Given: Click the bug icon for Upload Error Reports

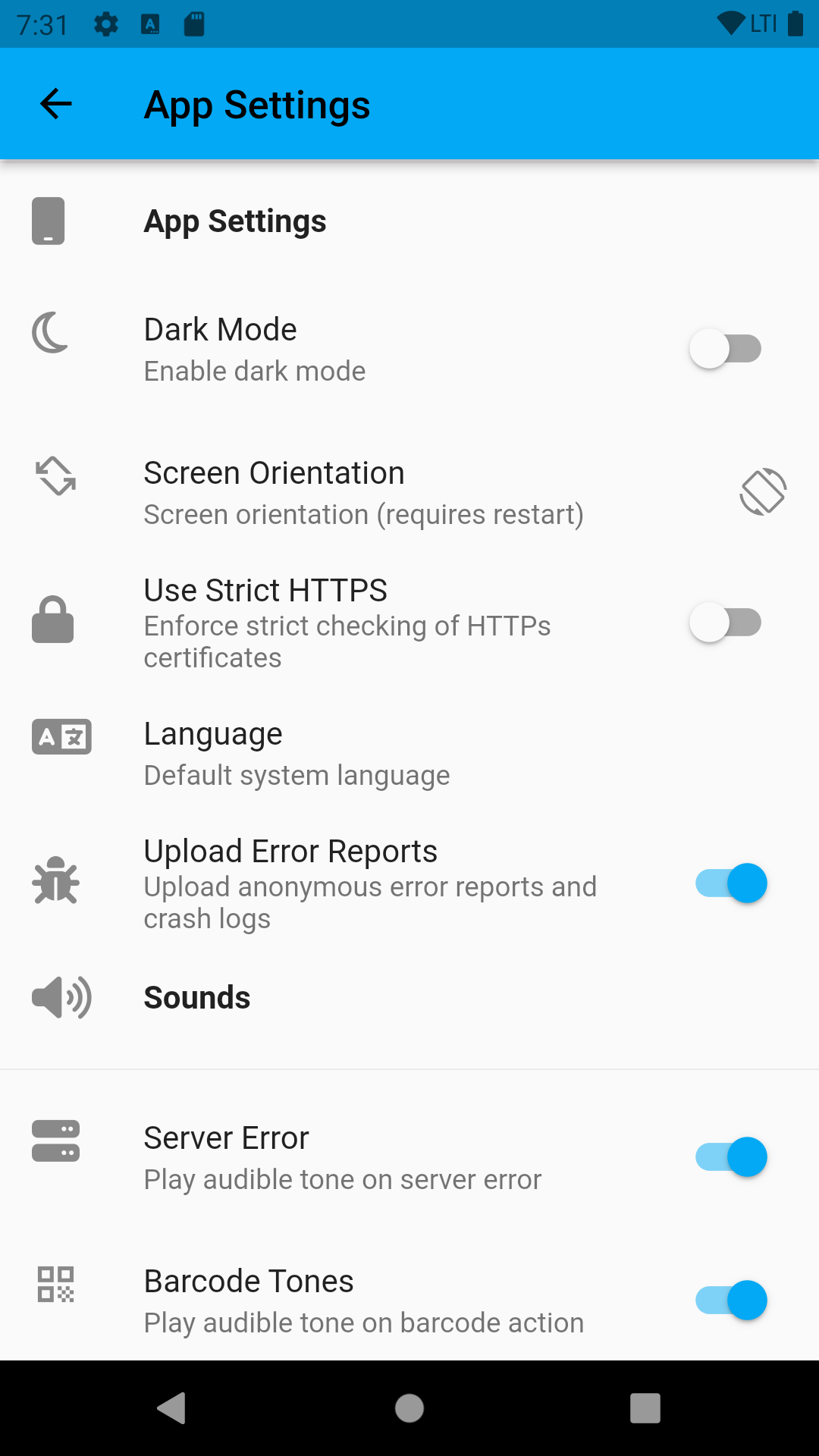Looking at the screenshot, I should 56,882.
